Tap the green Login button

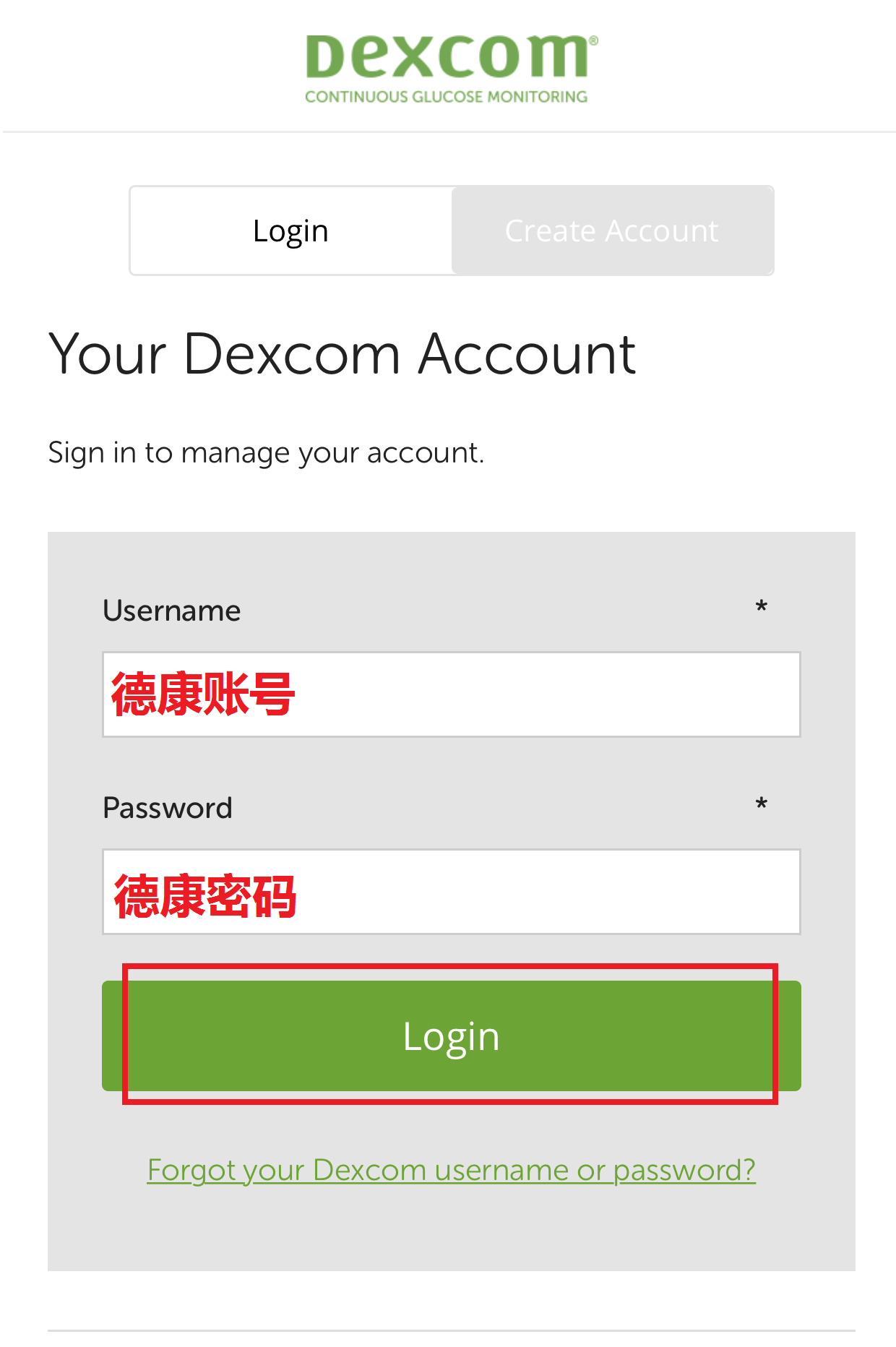[x=451, y=1036]
